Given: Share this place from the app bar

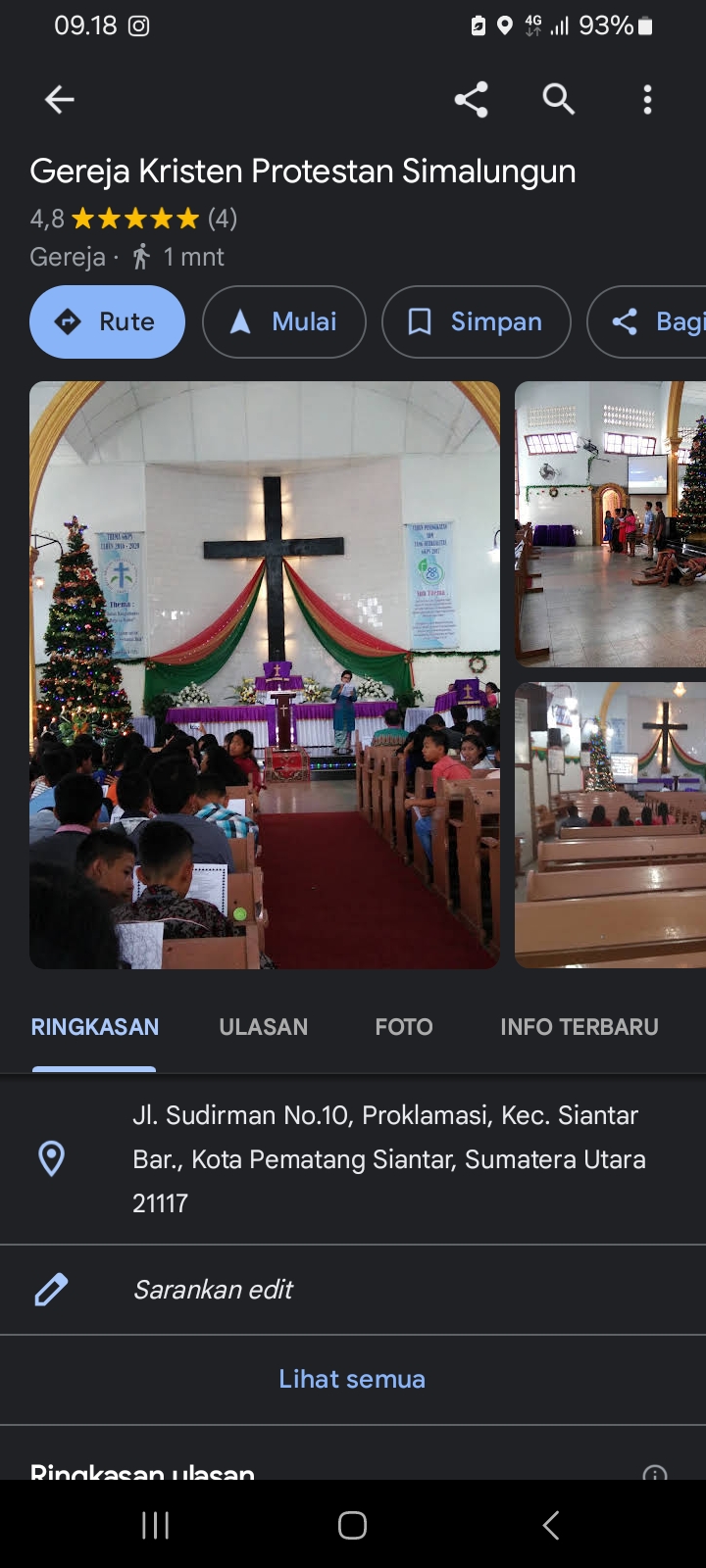Looking at the screenshot, I should coord(471,99).
